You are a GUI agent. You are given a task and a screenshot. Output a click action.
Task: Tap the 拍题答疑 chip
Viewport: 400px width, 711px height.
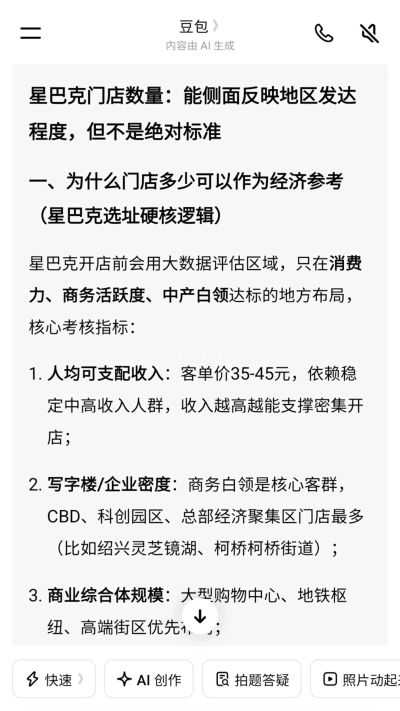point(252,679)
